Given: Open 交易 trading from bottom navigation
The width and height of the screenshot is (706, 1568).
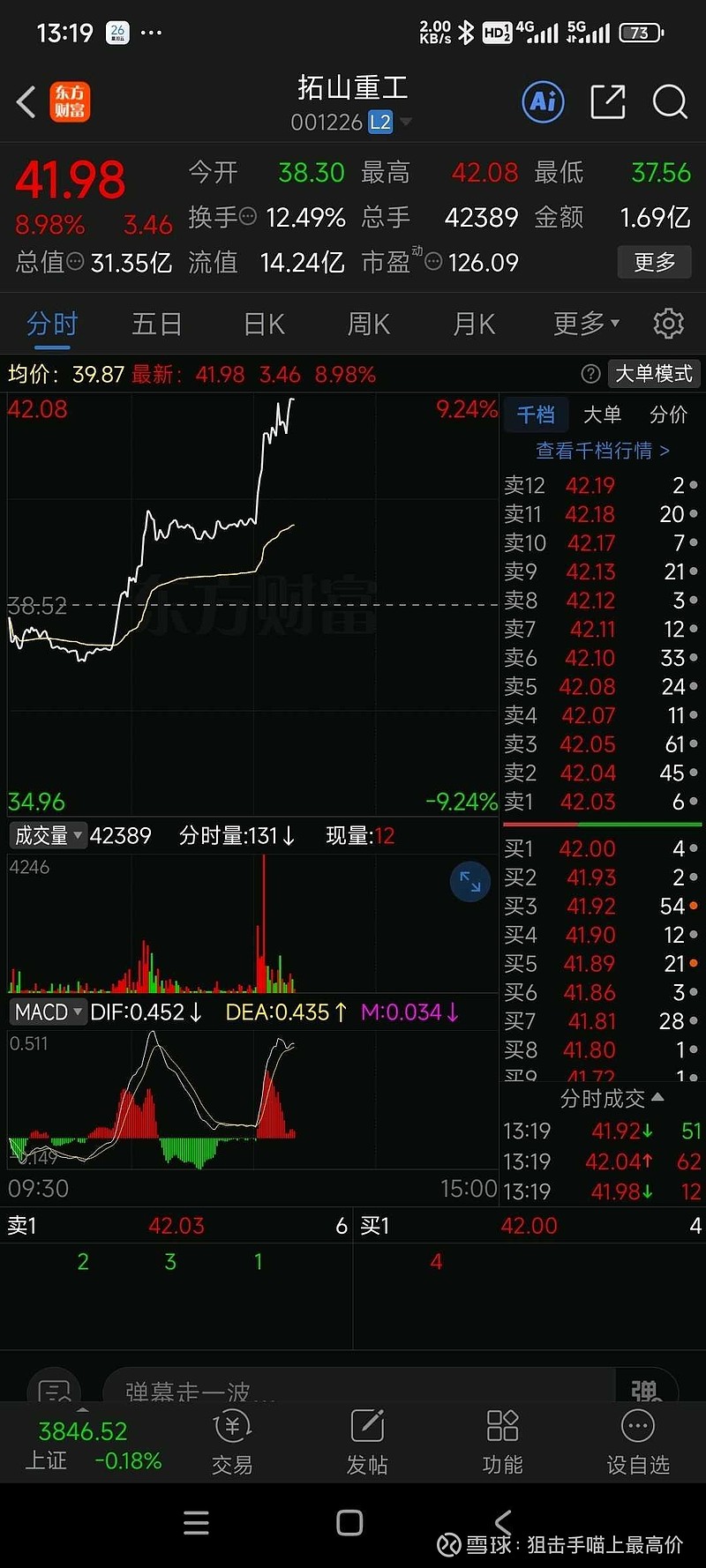Looking at the screenshot, I should (x=231, y=1442).
